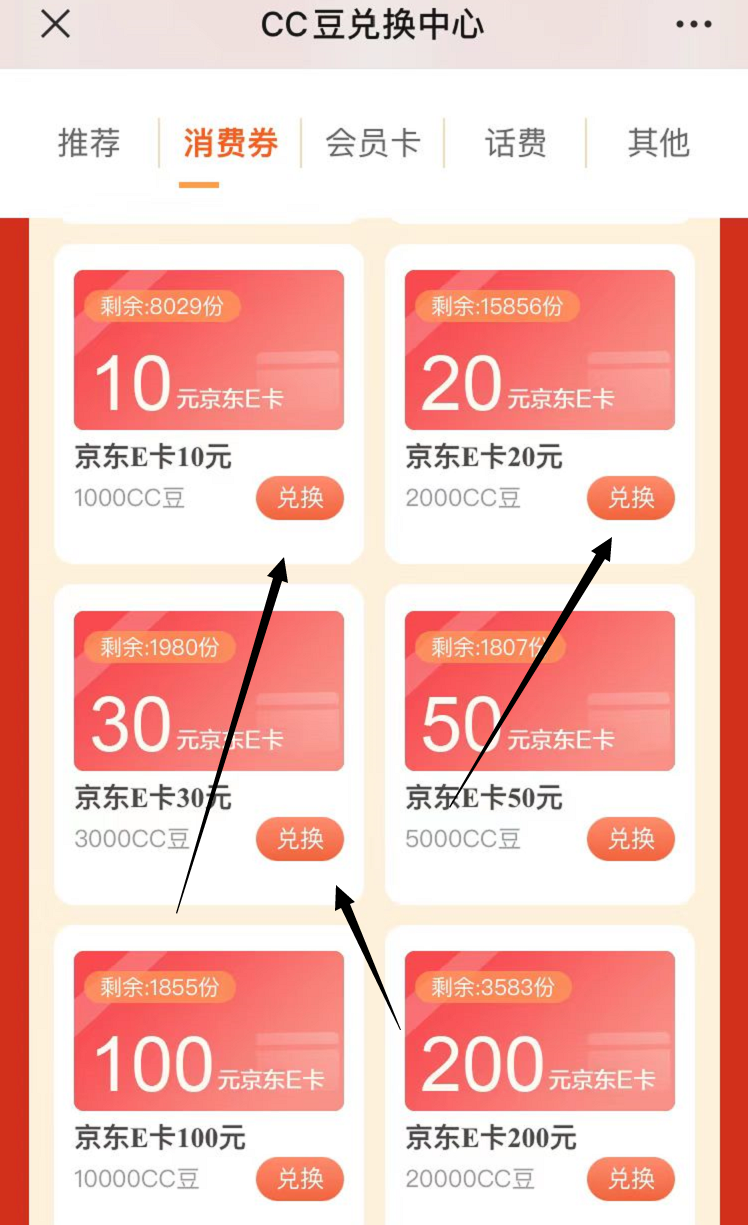This screenshot has height=1225, width=748.
Task: Tap 兑换 for 京东E卡100元
Action: coord(300,1179)
